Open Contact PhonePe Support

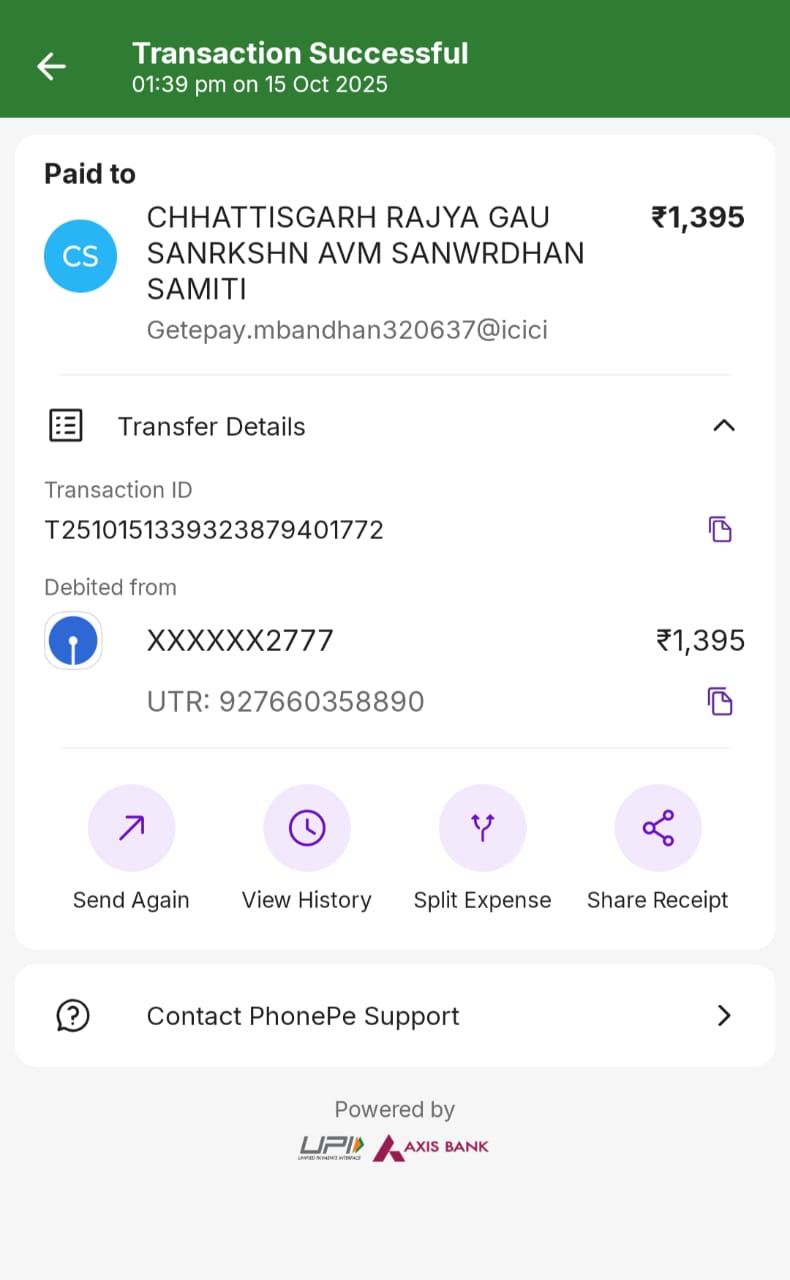[x=394, y=1016]
